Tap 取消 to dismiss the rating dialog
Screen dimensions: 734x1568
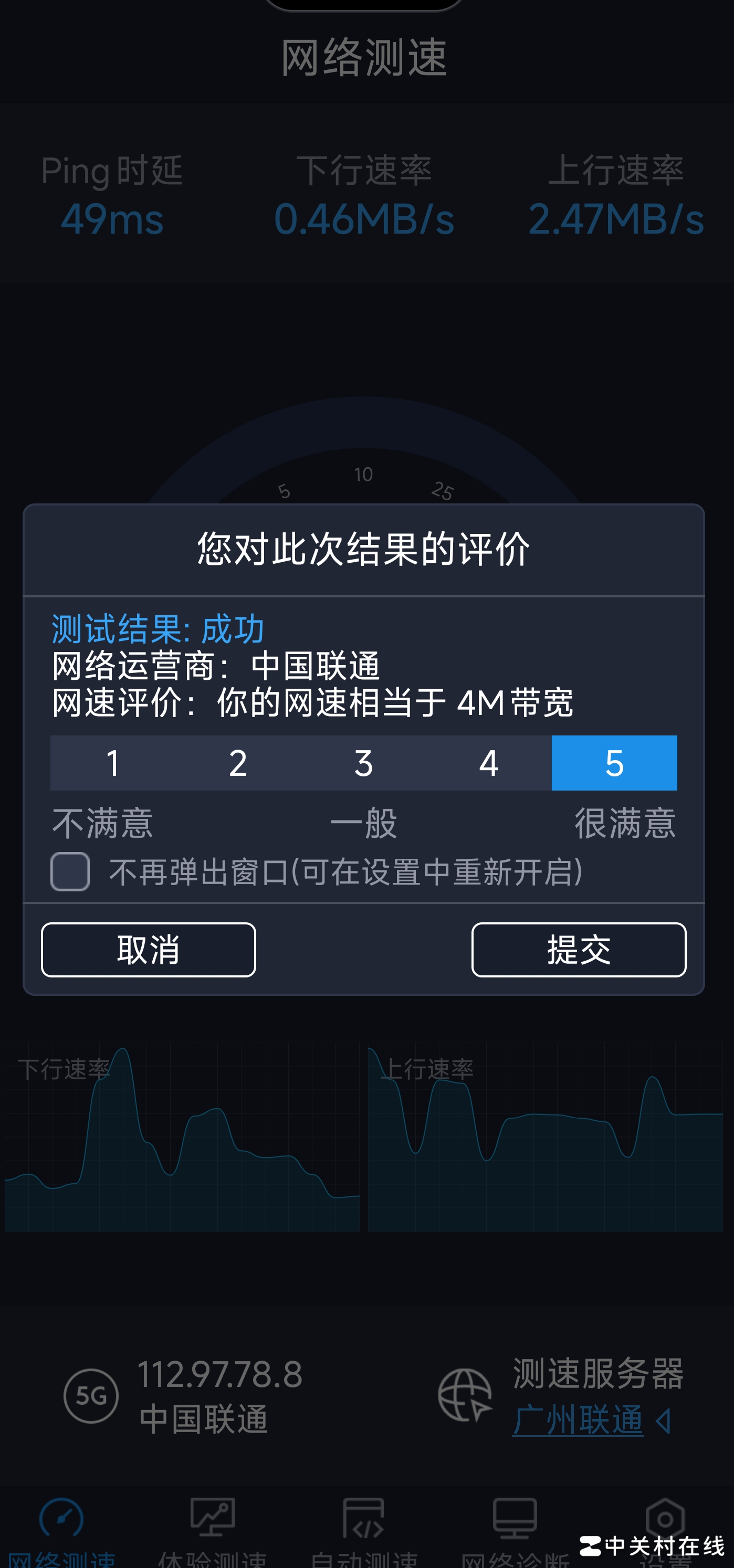149,950
